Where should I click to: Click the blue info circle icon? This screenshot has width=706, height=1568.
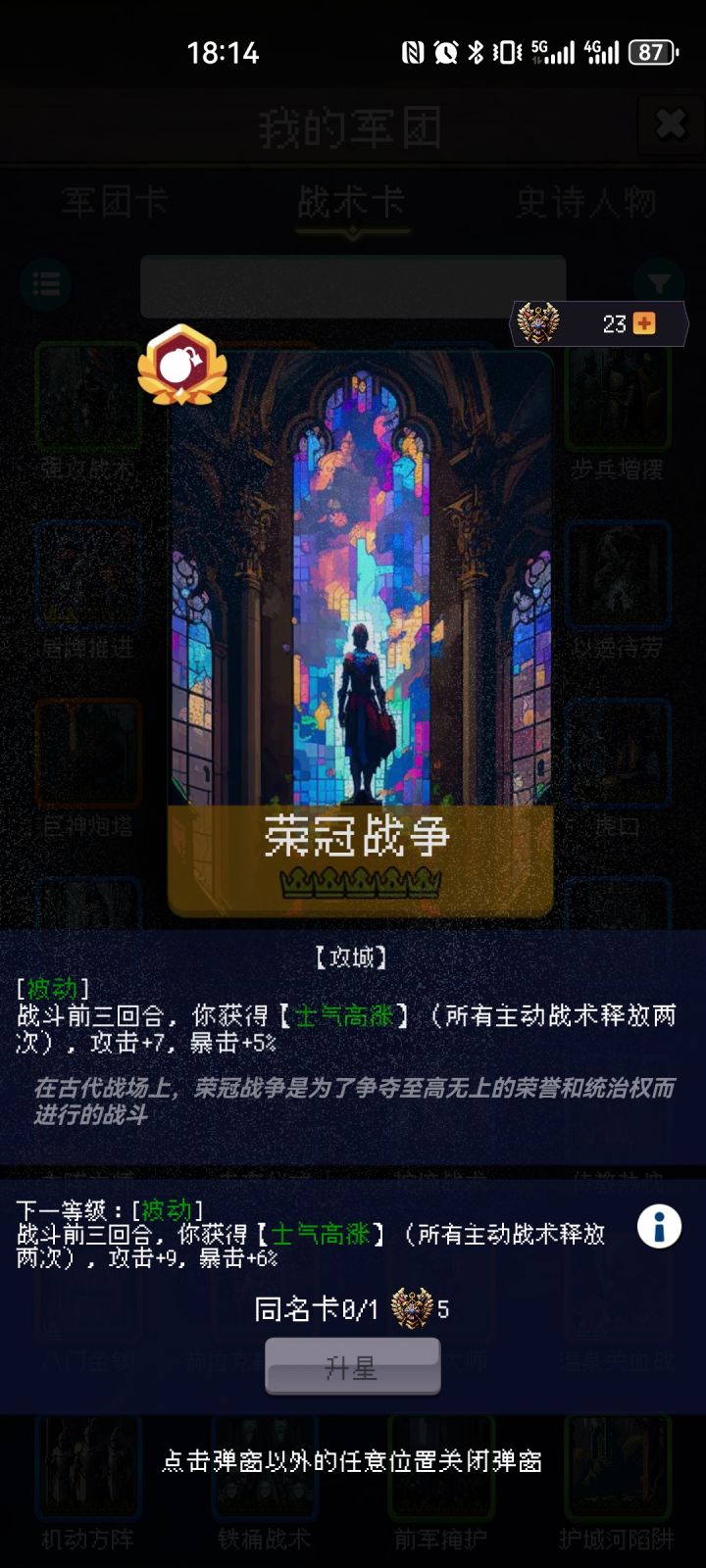[x=657, y=1224]
